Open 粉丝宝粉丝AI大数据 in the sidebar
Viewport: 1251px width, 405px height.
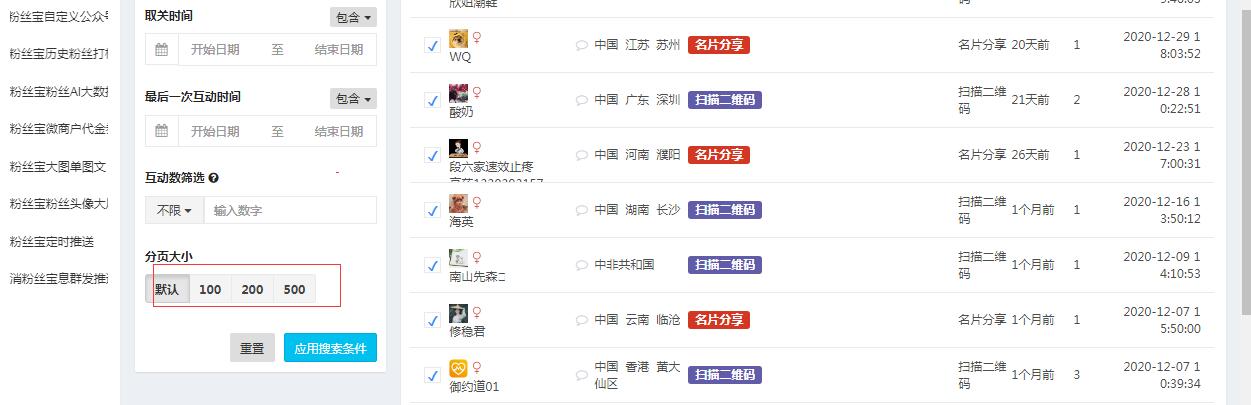(58, 91)
